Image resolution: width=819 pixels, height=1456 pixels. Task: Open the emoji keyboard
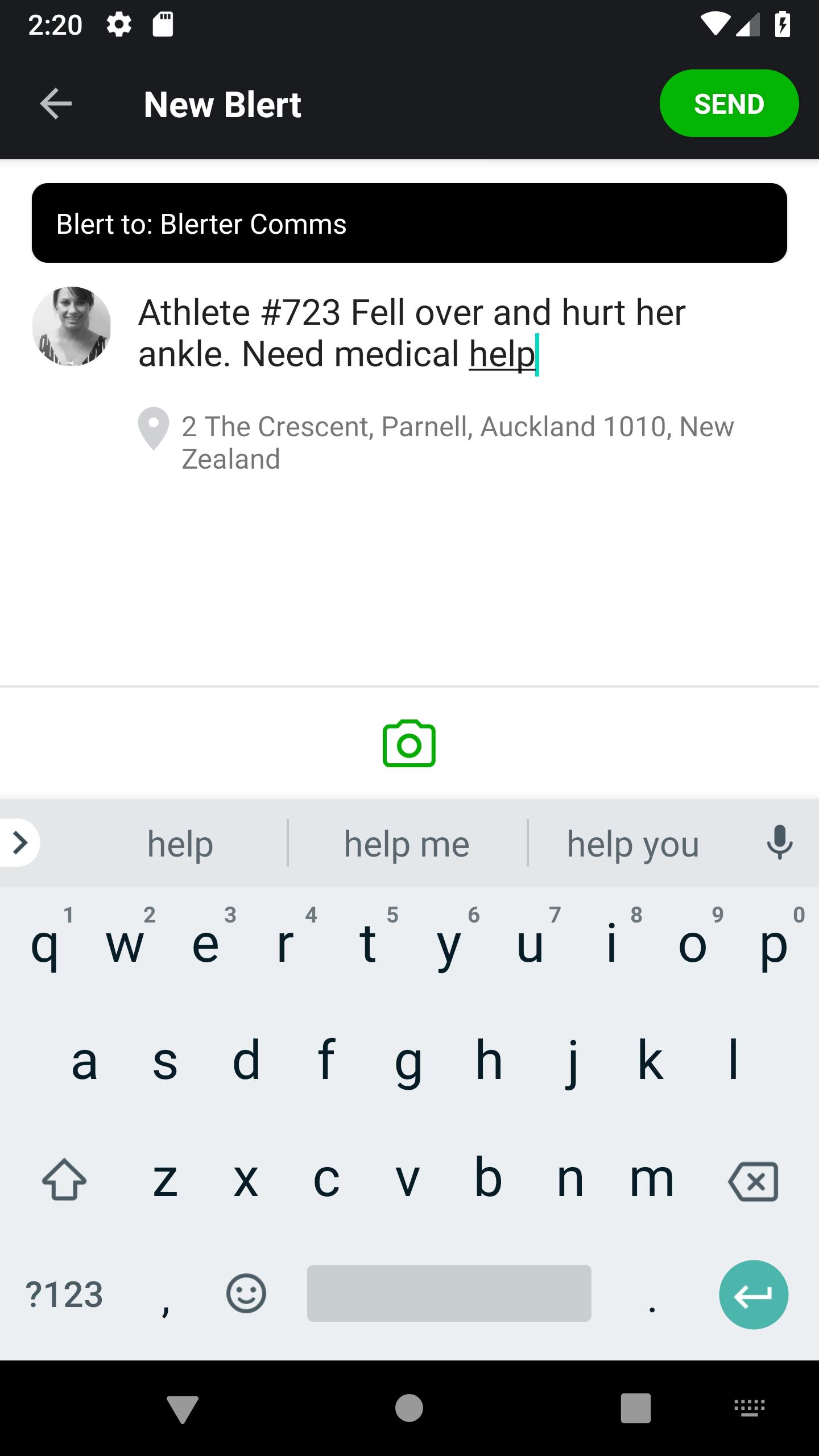tap(246, 1294)
